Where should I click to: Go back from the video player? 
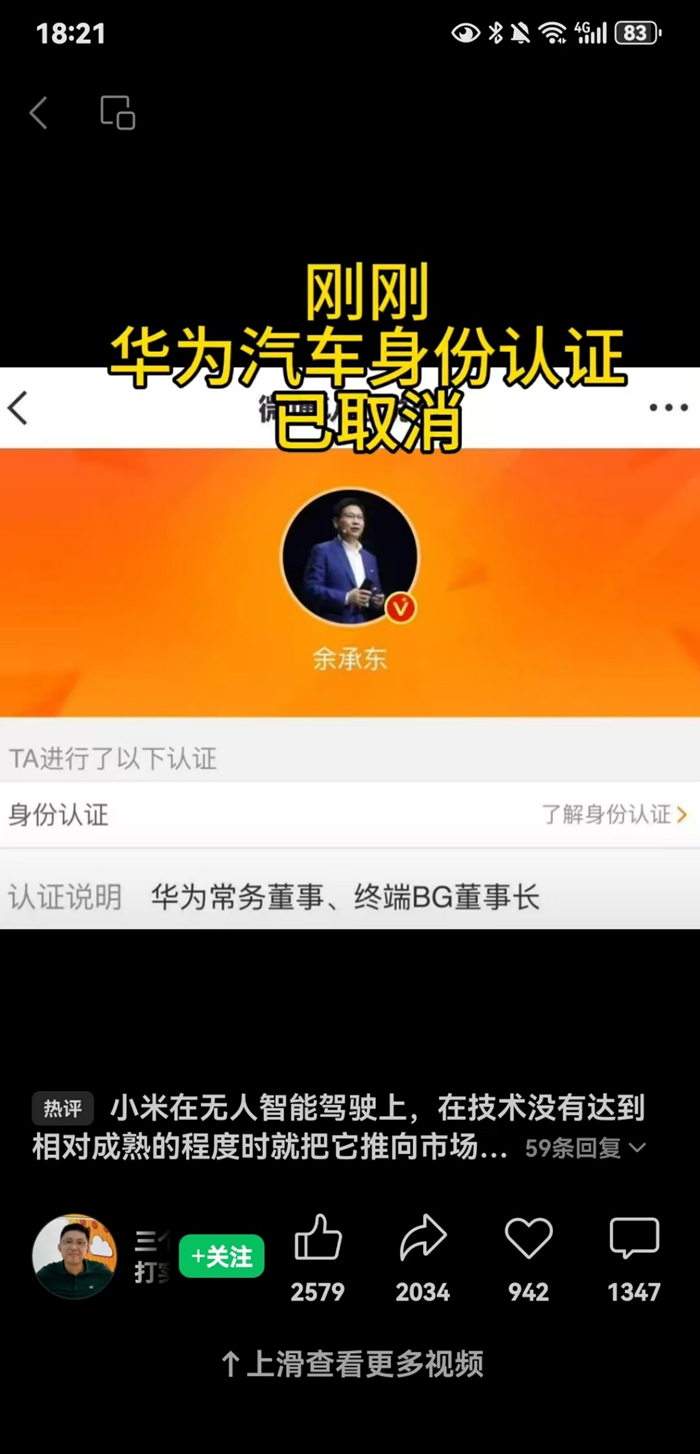[x=38, y=113]
